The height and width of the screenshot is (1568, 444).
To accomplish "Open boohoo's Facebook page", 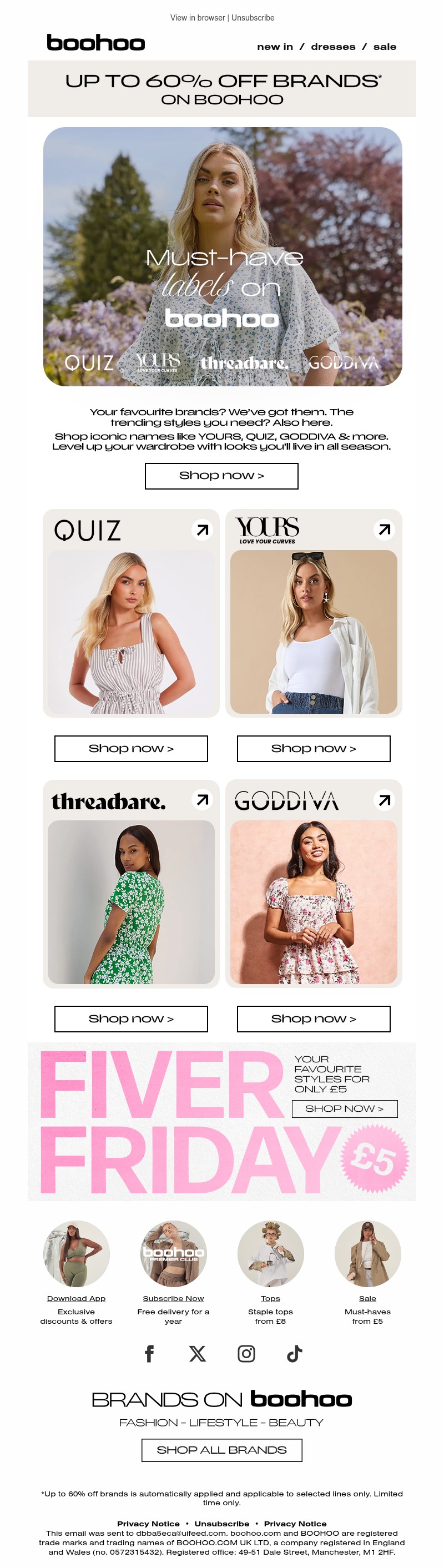I will pos(149,1353).
